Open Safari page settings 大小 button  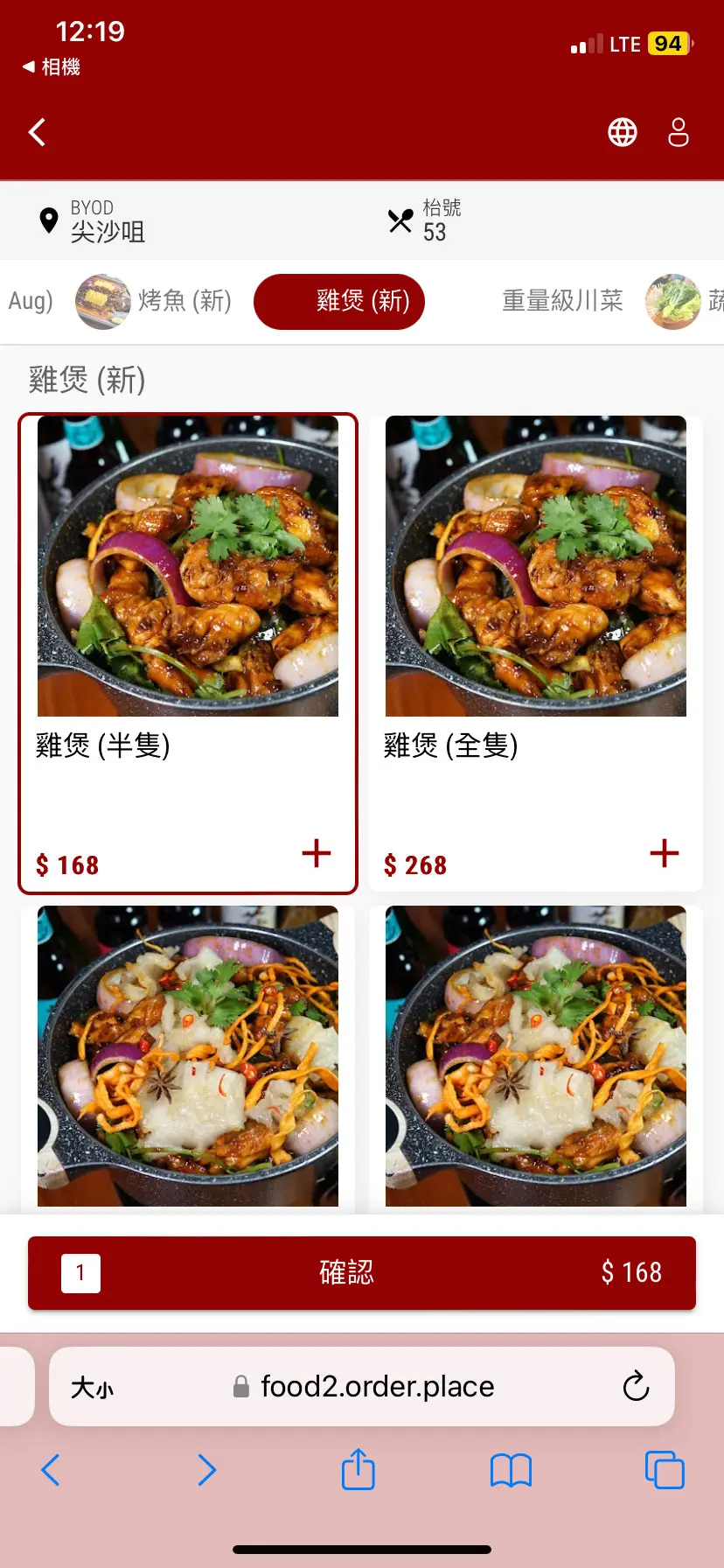(x=92, y=1387)
